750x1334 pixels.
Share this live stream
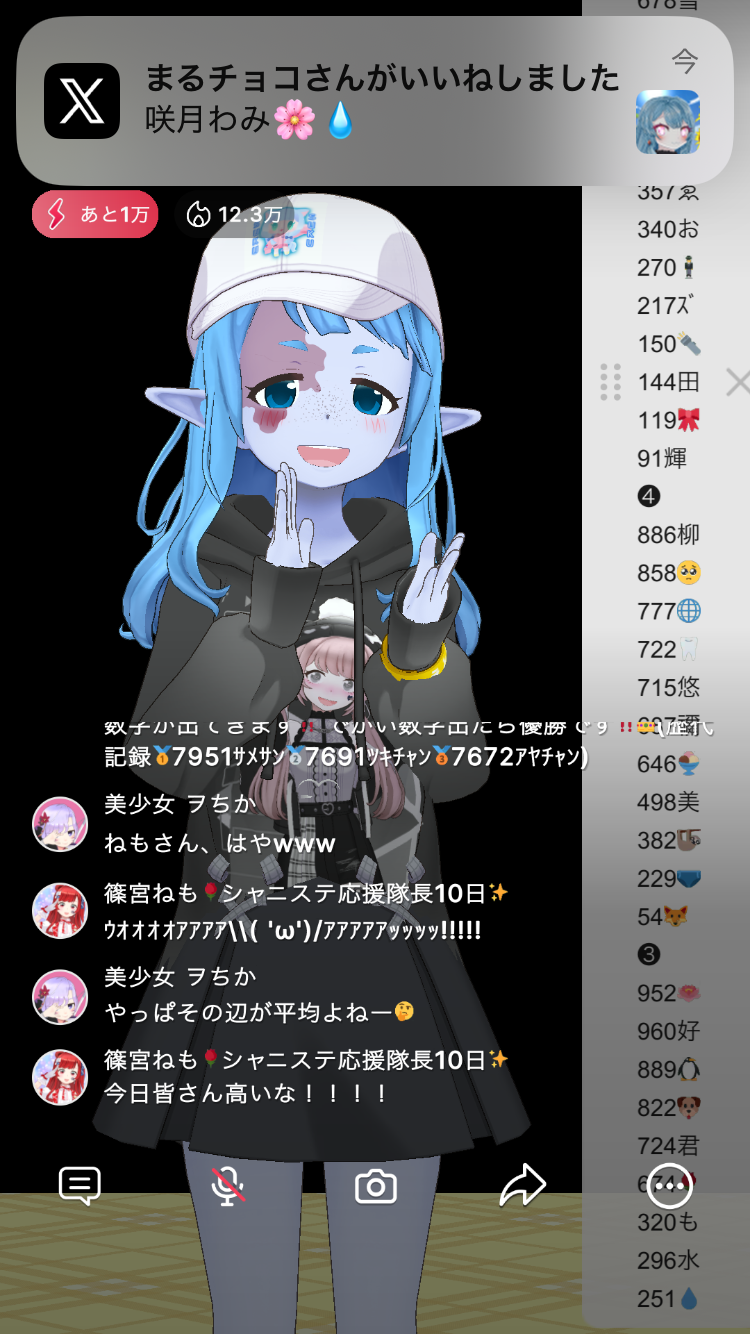(522, 1186)
